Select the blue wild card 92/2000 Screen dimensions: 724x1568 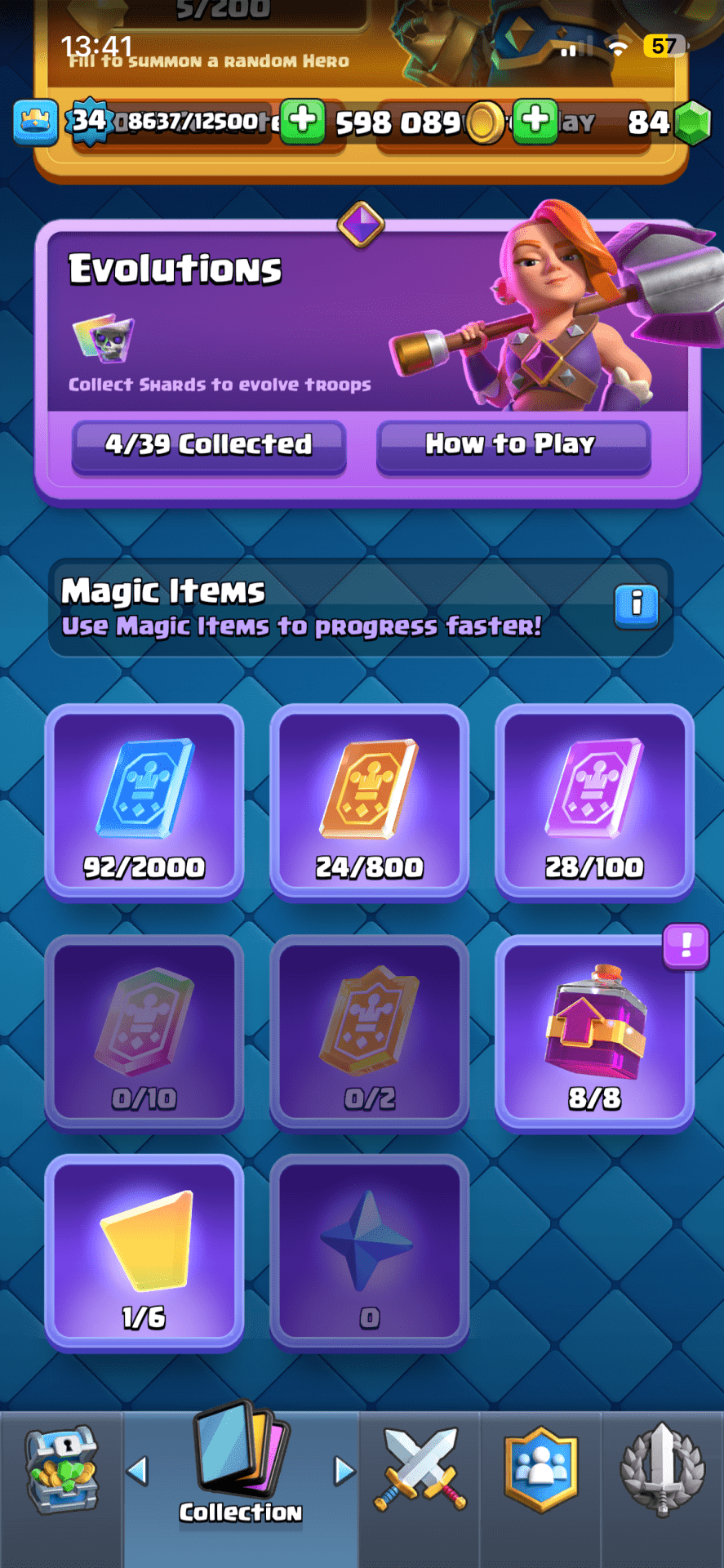coord(144,802)
